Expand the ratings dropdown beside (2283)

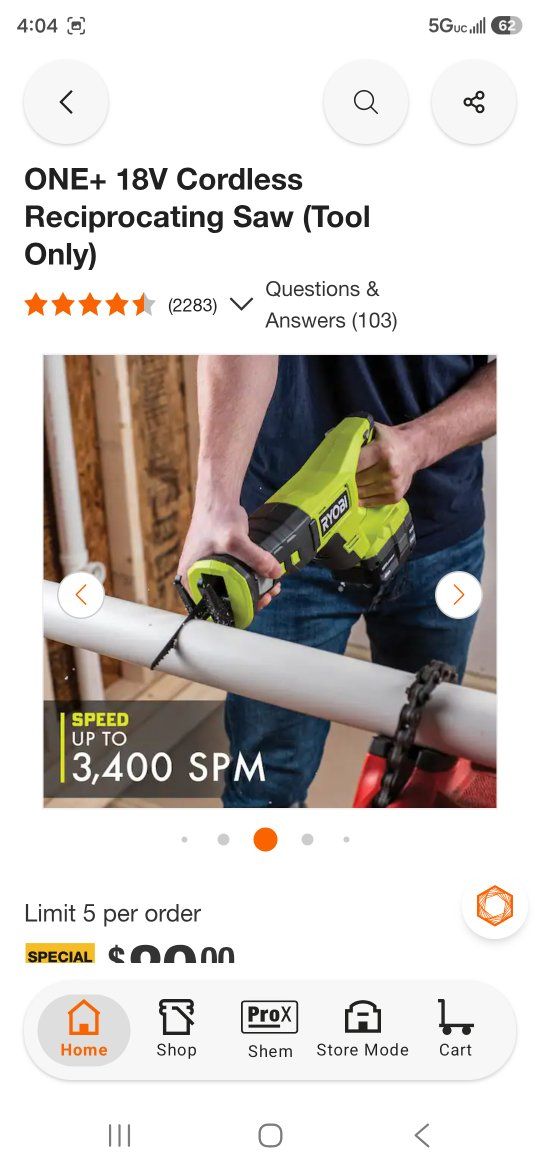[241, 304]
